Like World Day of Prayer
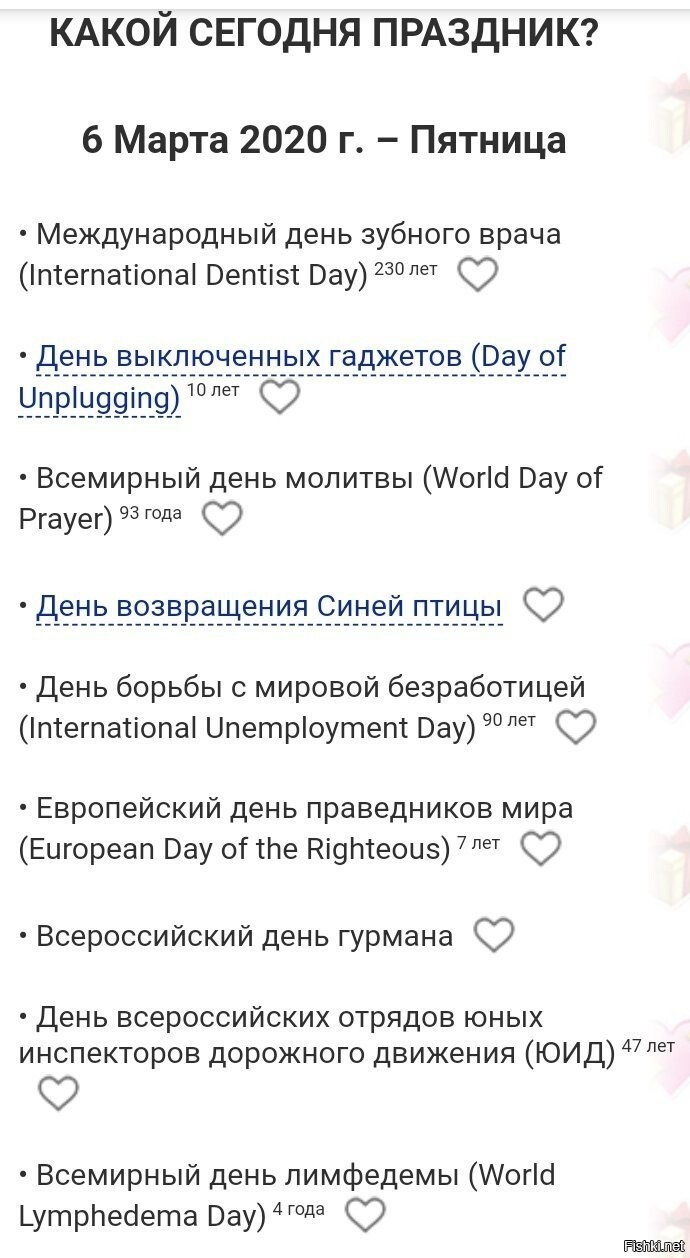690x1258 pixels. point(223,518)
